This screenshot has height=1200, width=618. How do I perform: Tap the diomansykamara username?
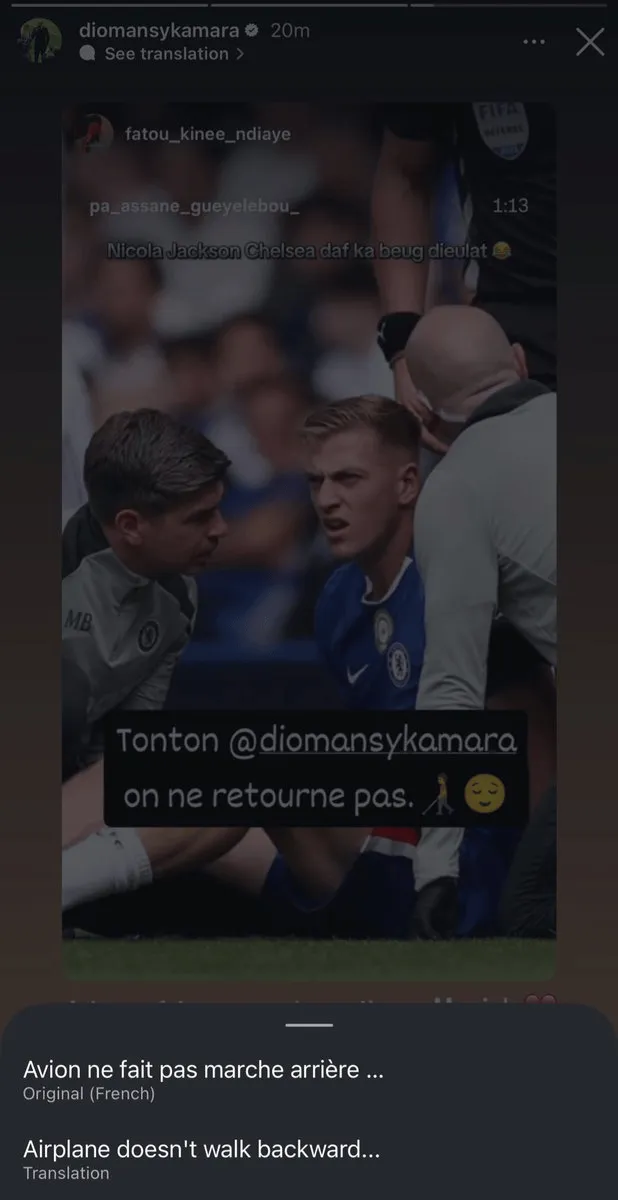coord(158,31)
